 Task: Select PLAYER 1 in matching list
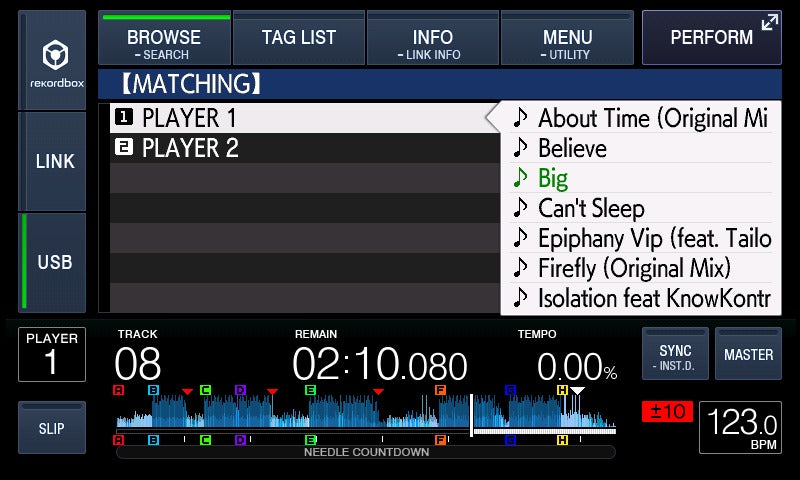coord(300,118)
